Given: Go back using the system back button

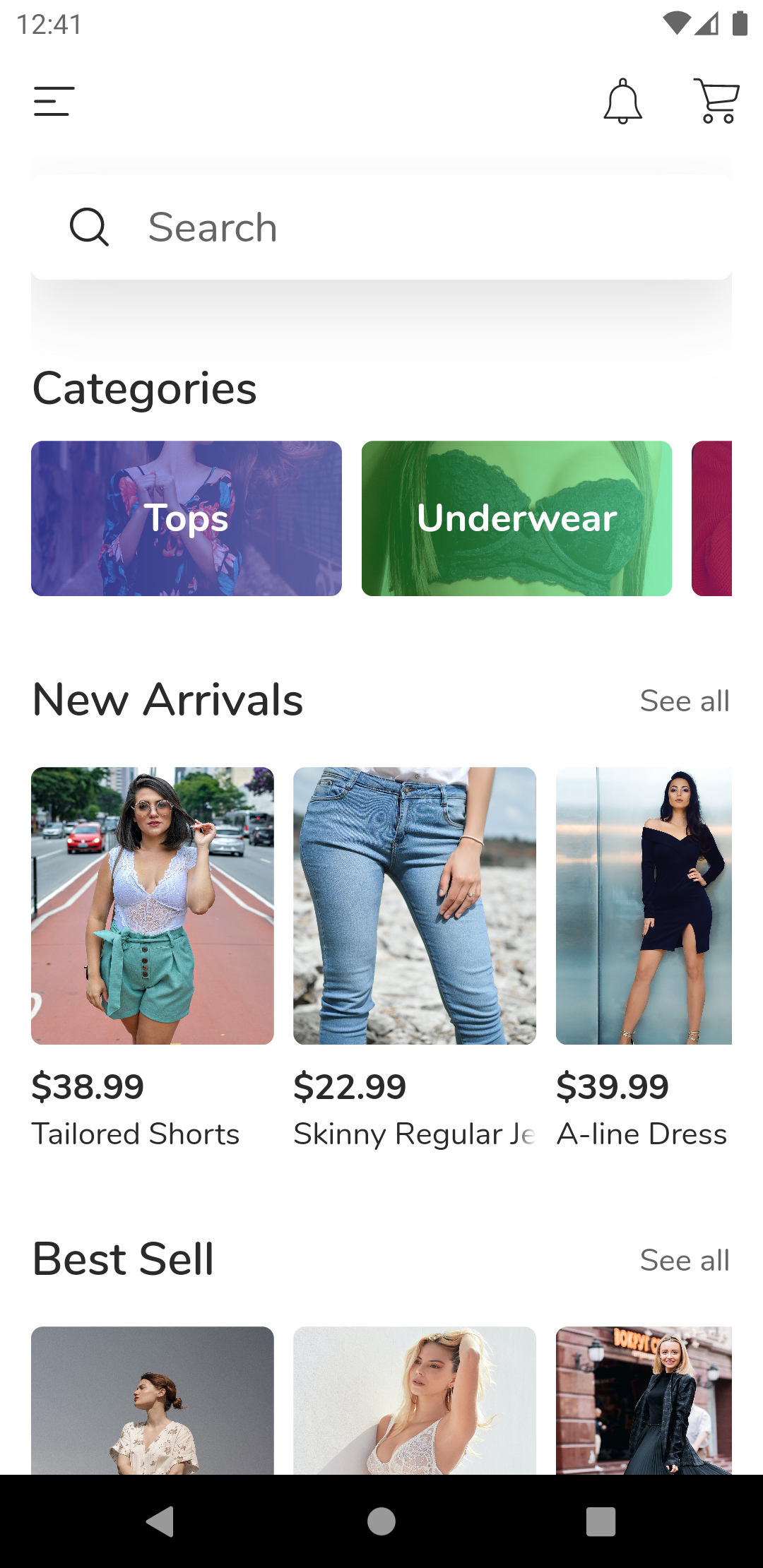Looking at the screenshot, I should click(x=160, y=1521).
